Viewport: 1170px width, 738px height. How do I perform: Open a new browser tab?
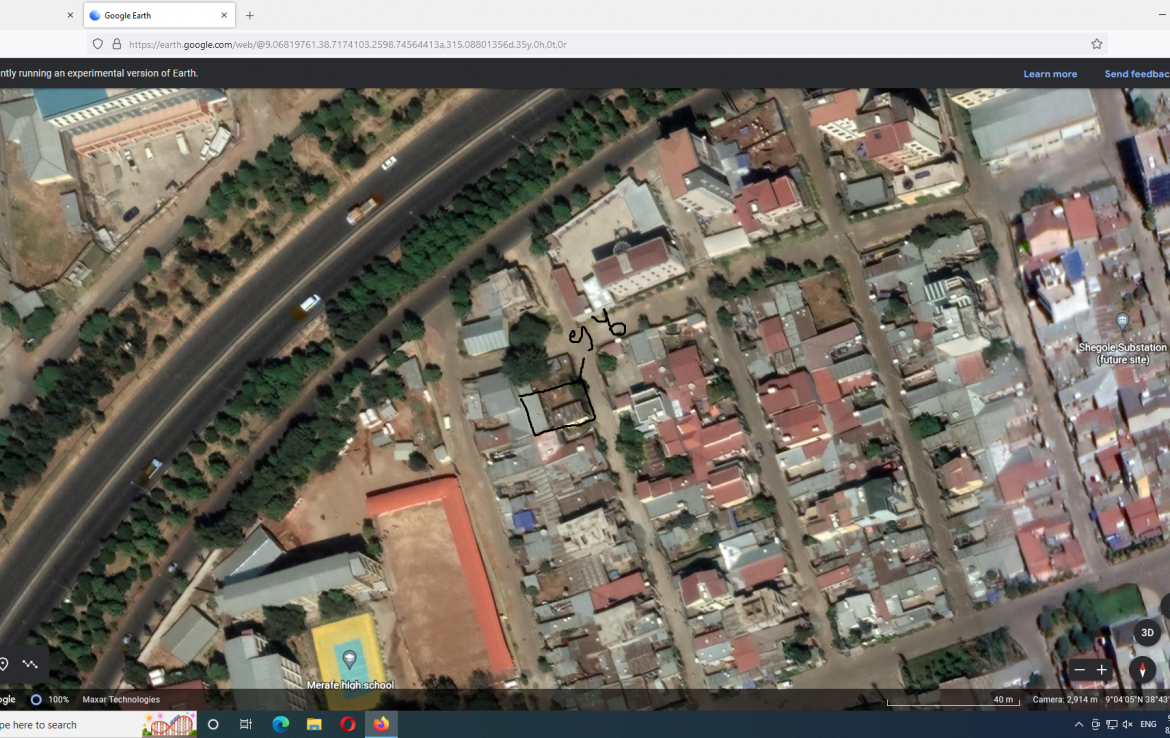pyautogui.click(x=250, y=15)
